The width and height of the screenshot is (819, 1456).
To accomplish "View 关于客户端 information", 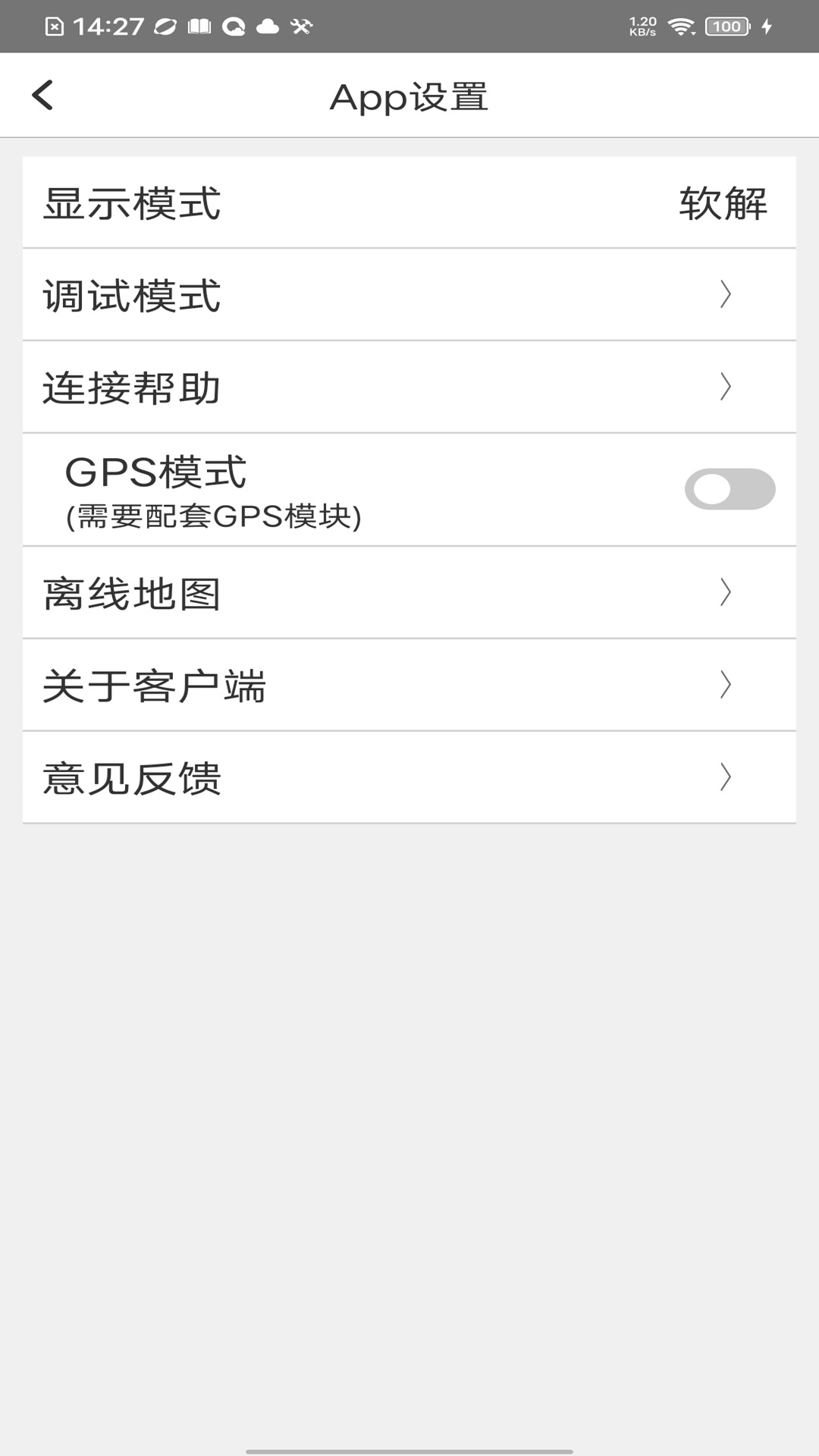I will (x=409, y=686).
